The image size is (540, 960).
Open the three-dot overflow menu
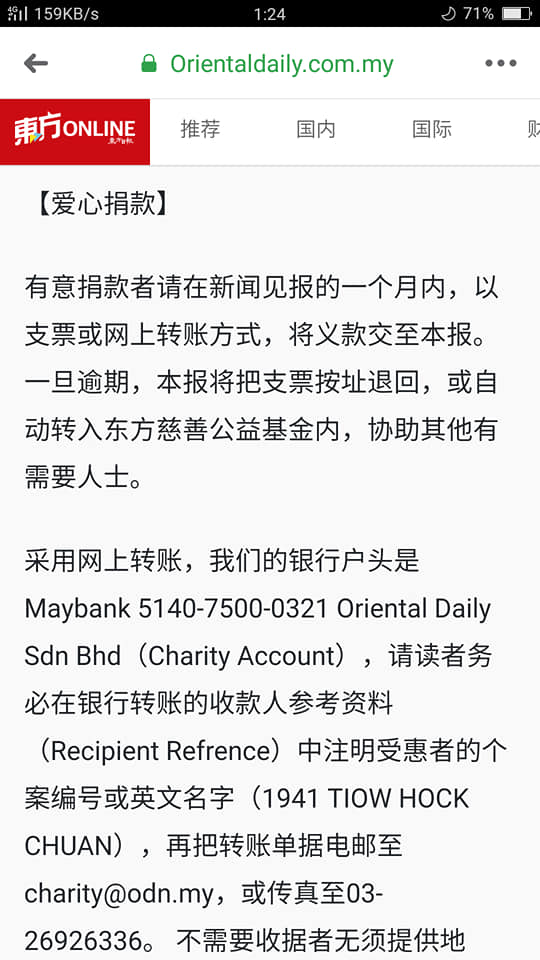point(501,63)
